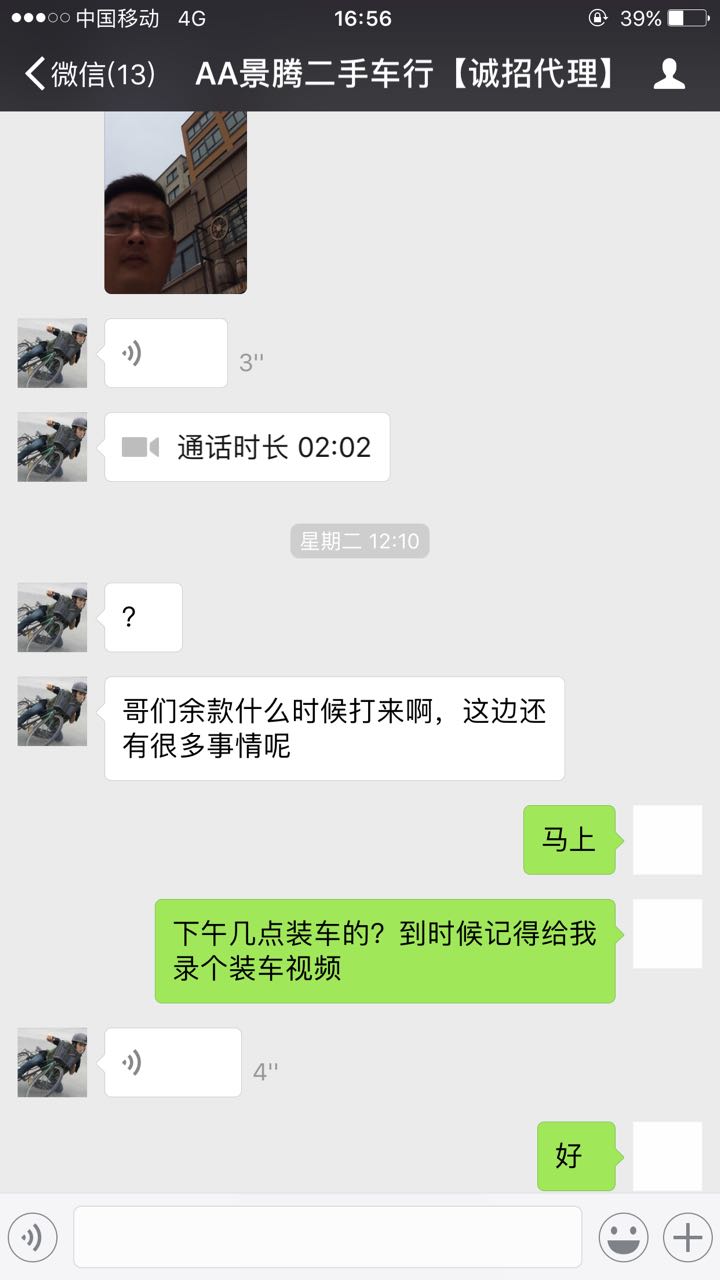Open the contact profile icon in the header
This screenshot has height=1280, width=720.
click(x=669, y=74)
